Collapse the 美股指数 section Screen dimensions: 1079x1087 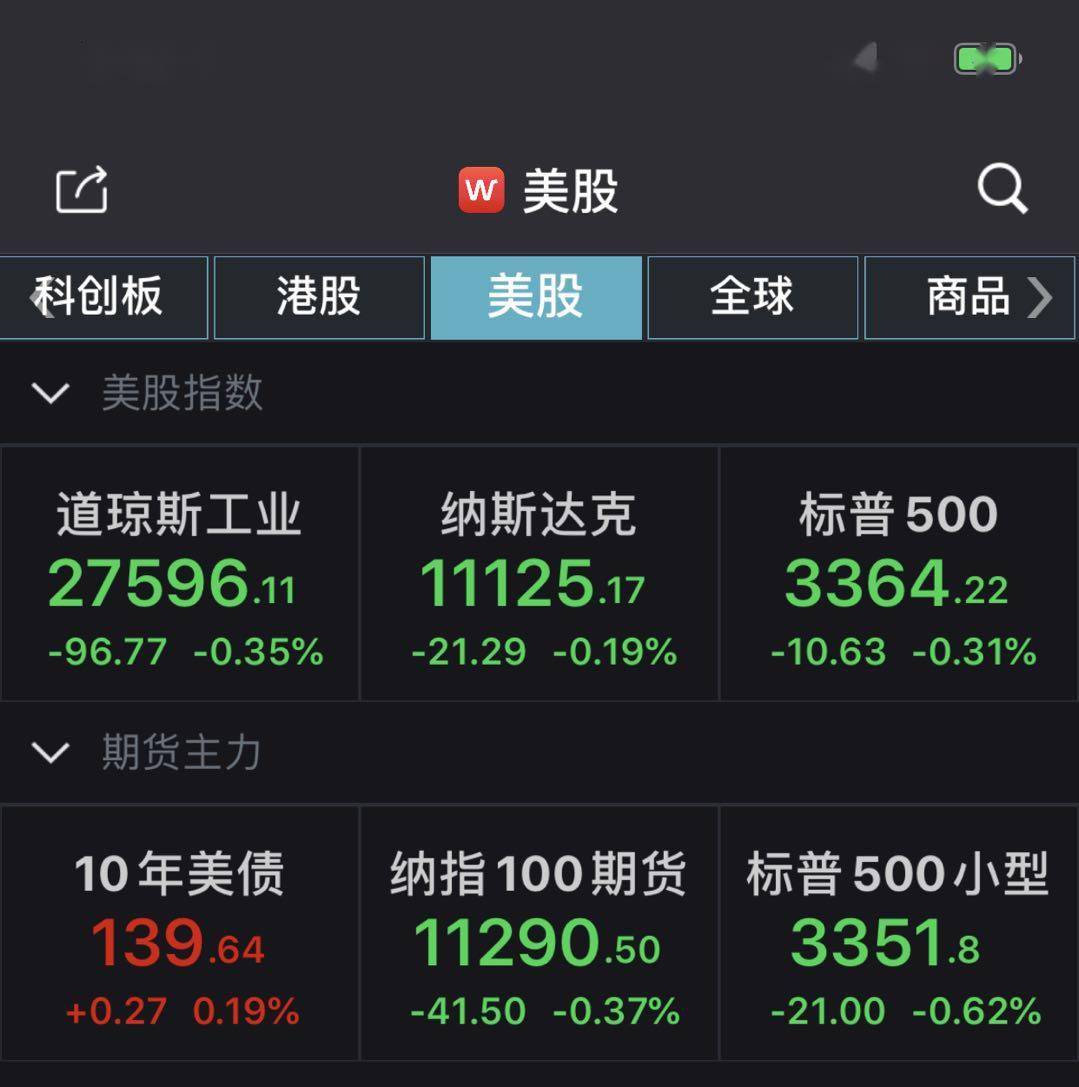click(50, 393)
